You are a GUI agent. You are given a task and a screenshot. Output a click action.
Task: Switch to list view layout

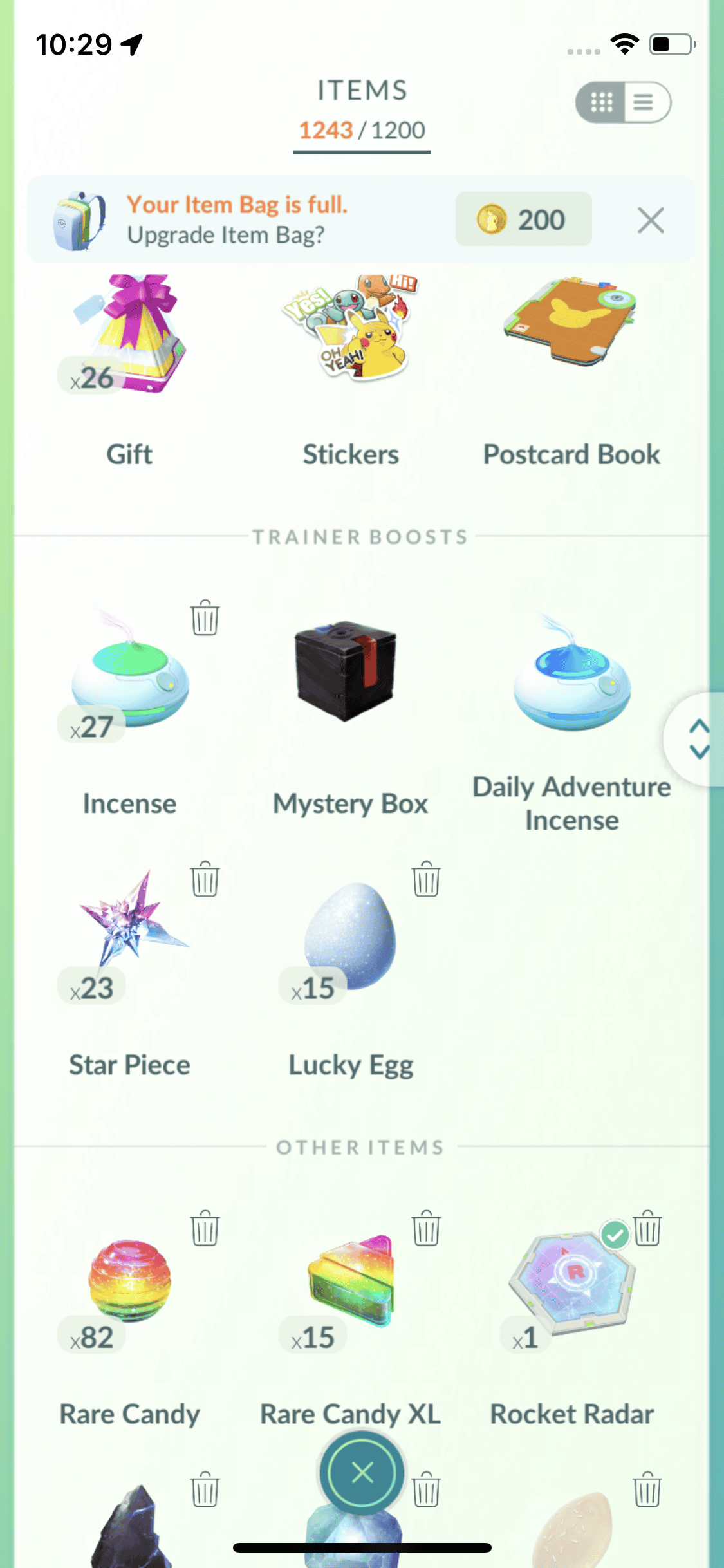(x=645, y=102)
